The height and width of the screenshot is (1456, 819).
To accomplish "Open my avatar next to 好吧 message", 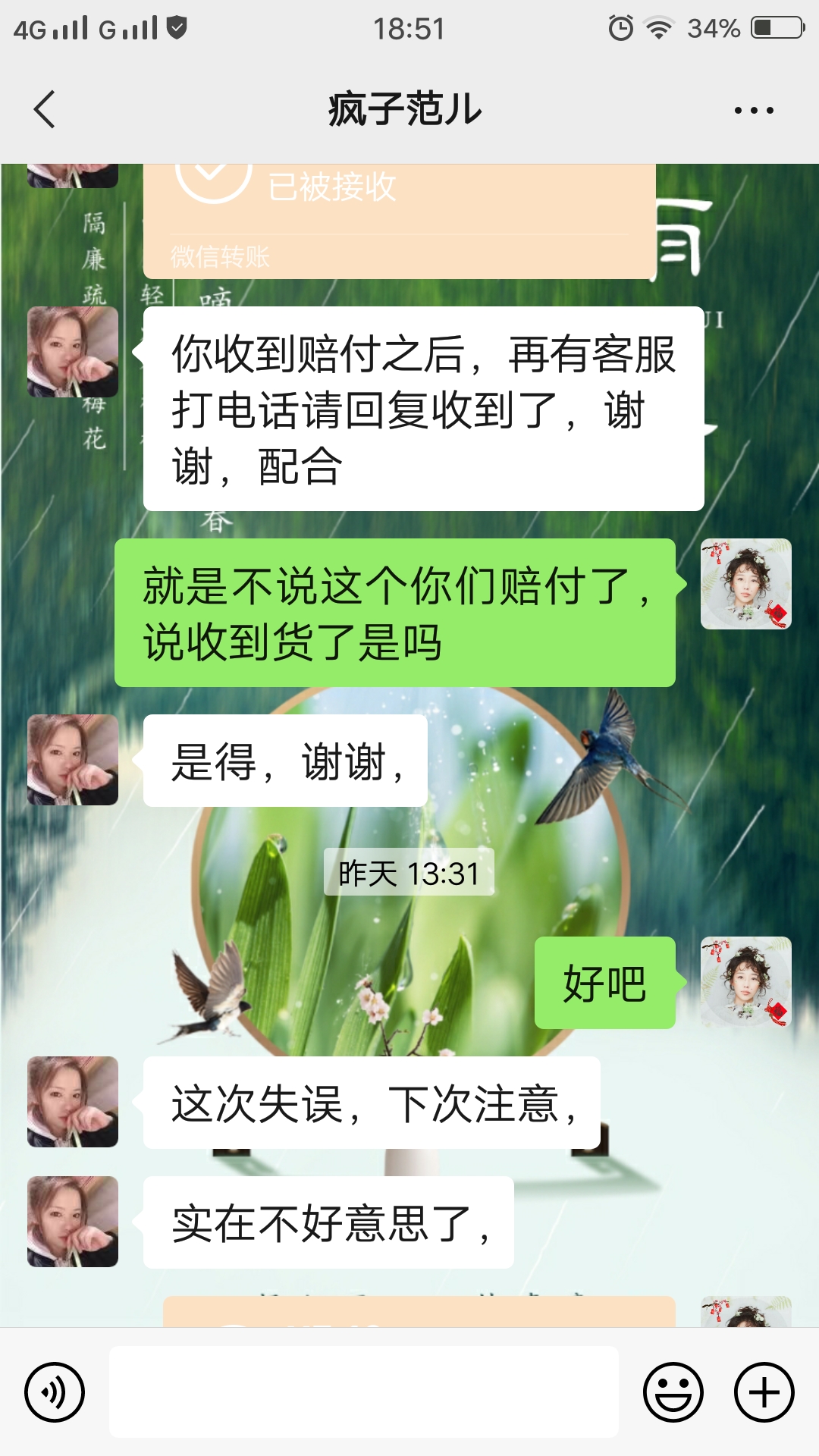I will point(746,982).
